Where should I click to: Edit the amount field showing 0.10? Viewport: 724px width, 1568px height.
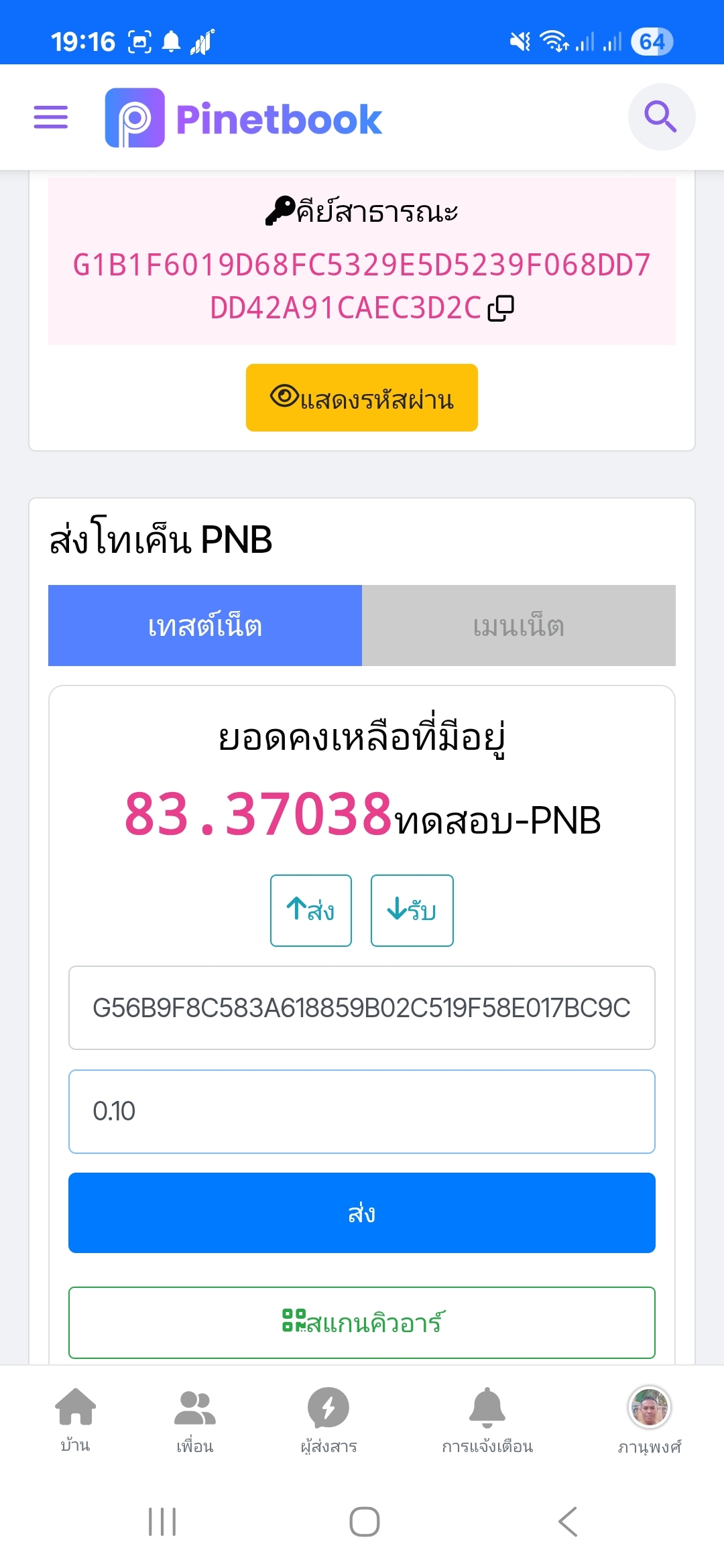(x=361, y=1112)
